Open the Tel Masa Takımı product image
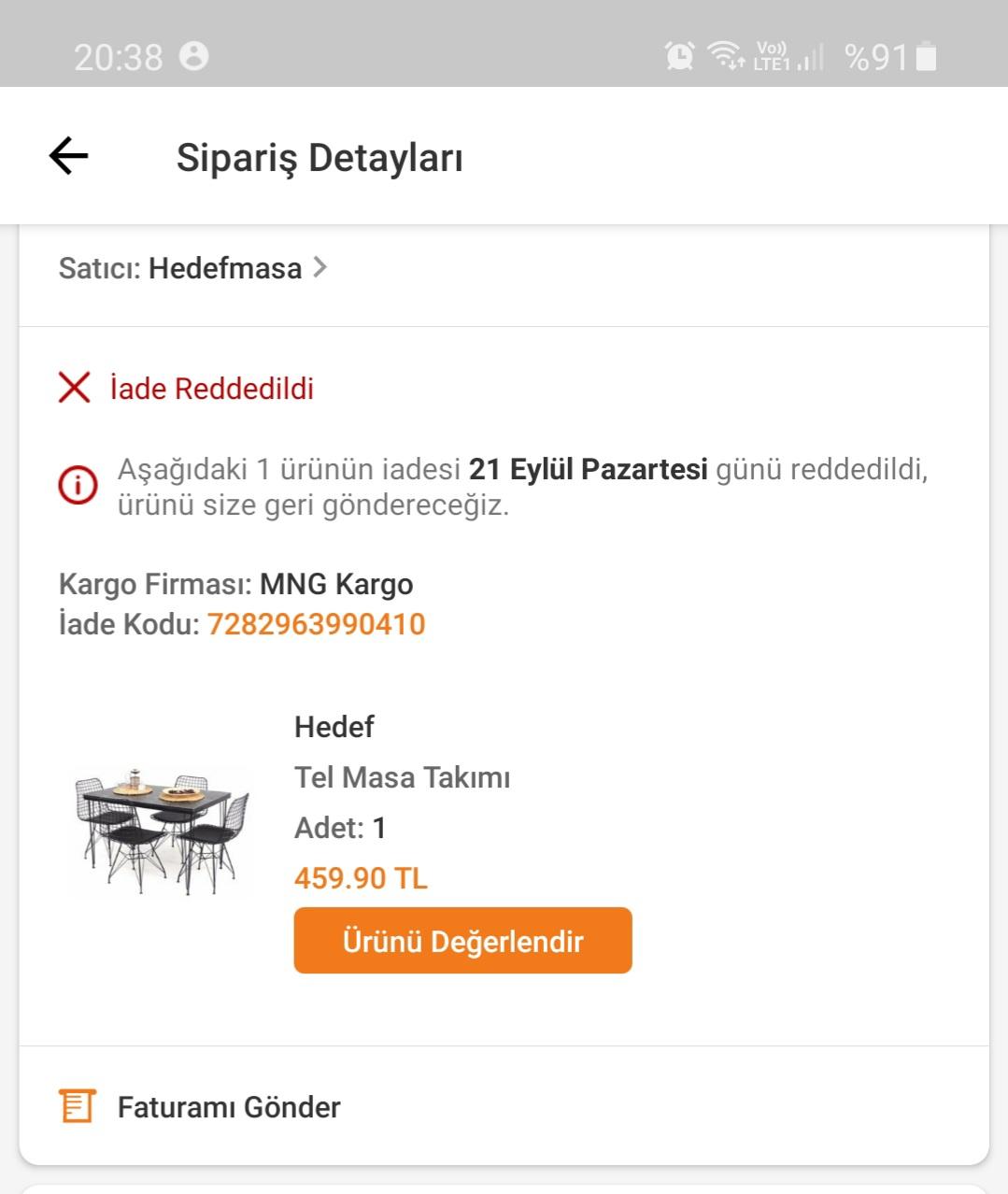Image resolution: width=1008 pixels, height=1194 pixels. click(x=162, y=829)
